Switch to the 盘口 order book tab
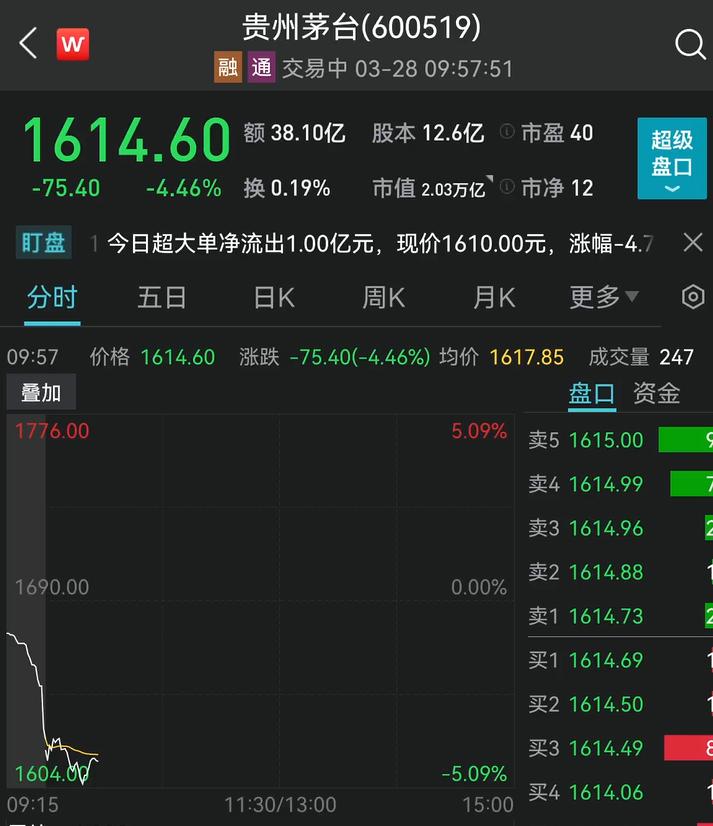The height and width of the screenshot is (826, 713). pyautogui.click(x=592, y=393)
